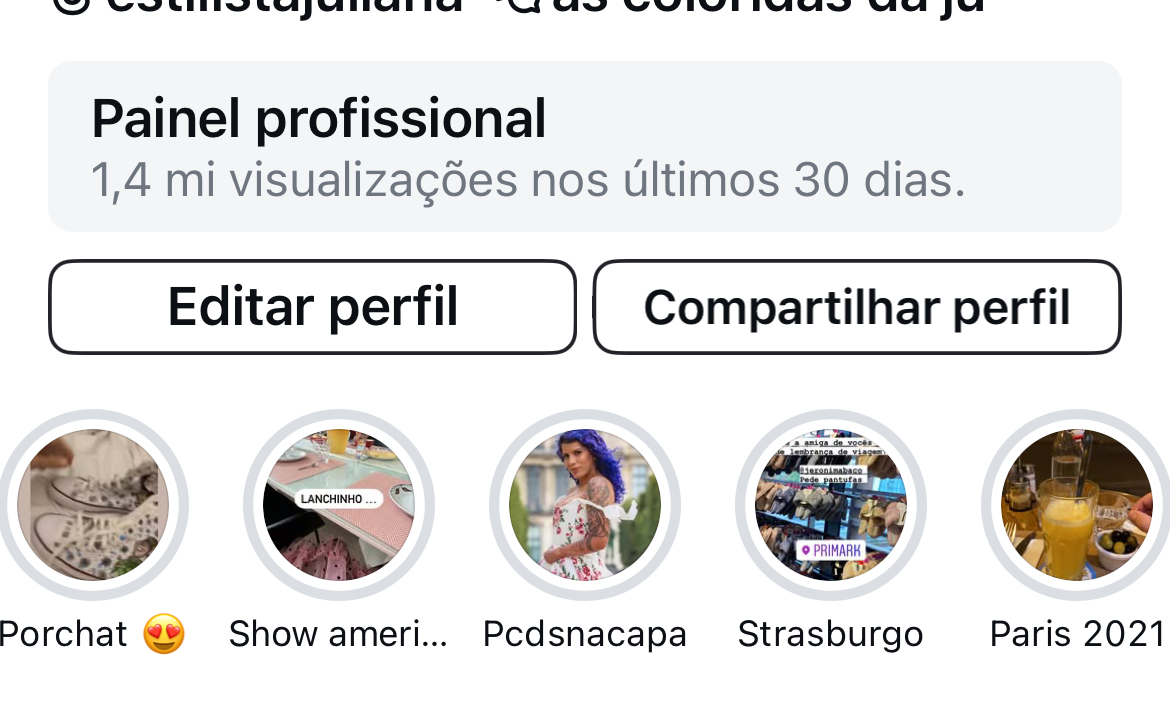Open the Paris 2021 highlight
This screenshot has width=1170, height=724.
click(x=1076, y=505)
